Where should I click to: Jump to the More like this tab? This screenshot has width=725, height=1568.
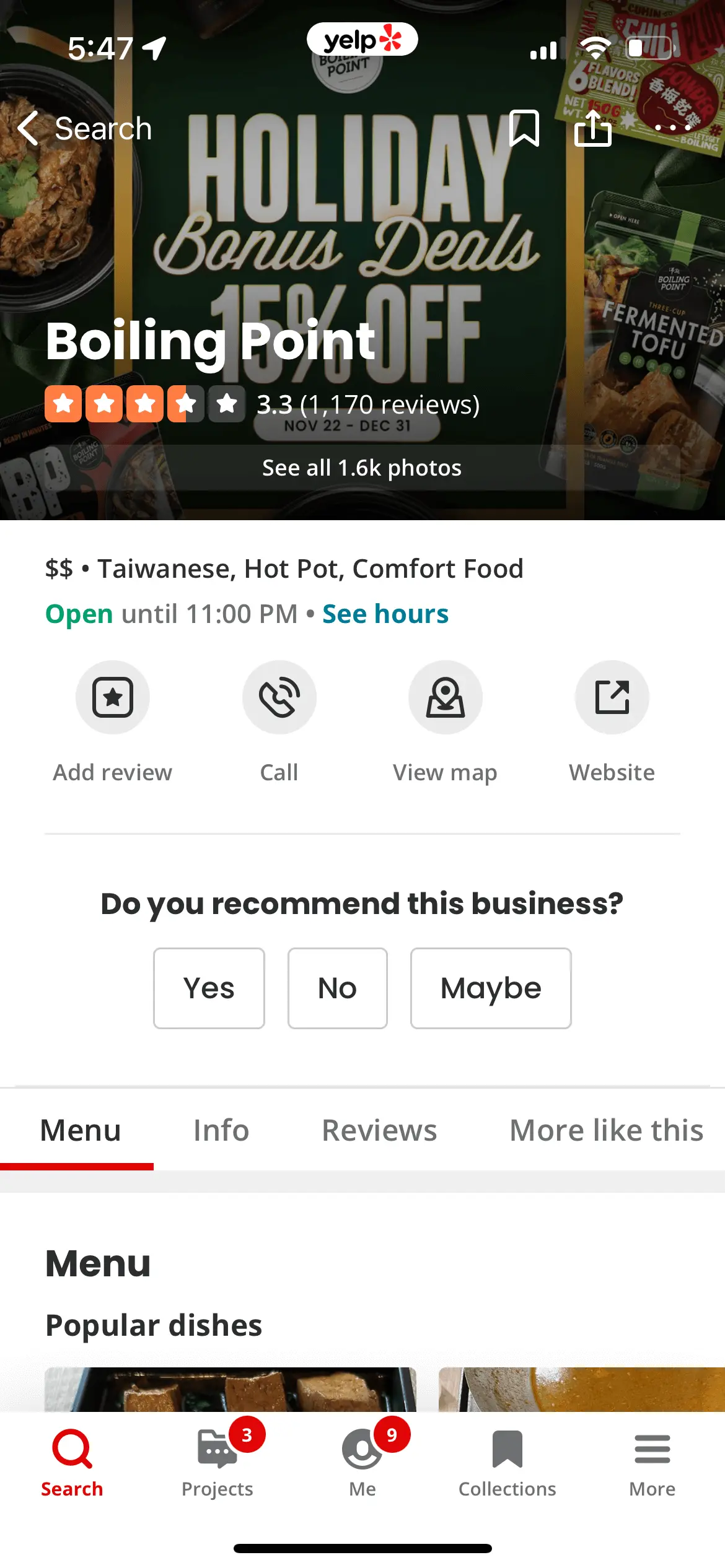tap(606, 1130)
